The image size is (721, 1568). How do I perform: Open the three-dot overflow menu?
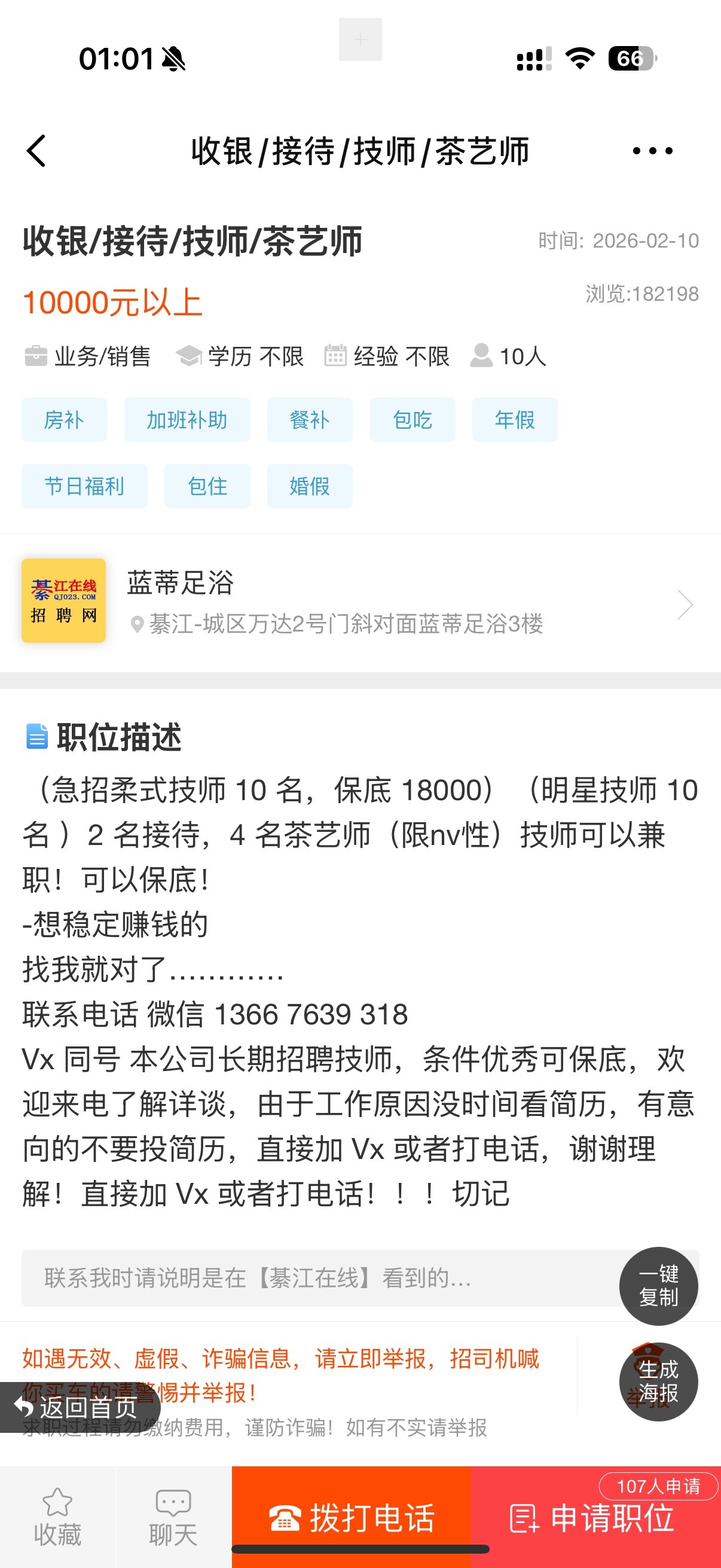(x=652, y=151)
